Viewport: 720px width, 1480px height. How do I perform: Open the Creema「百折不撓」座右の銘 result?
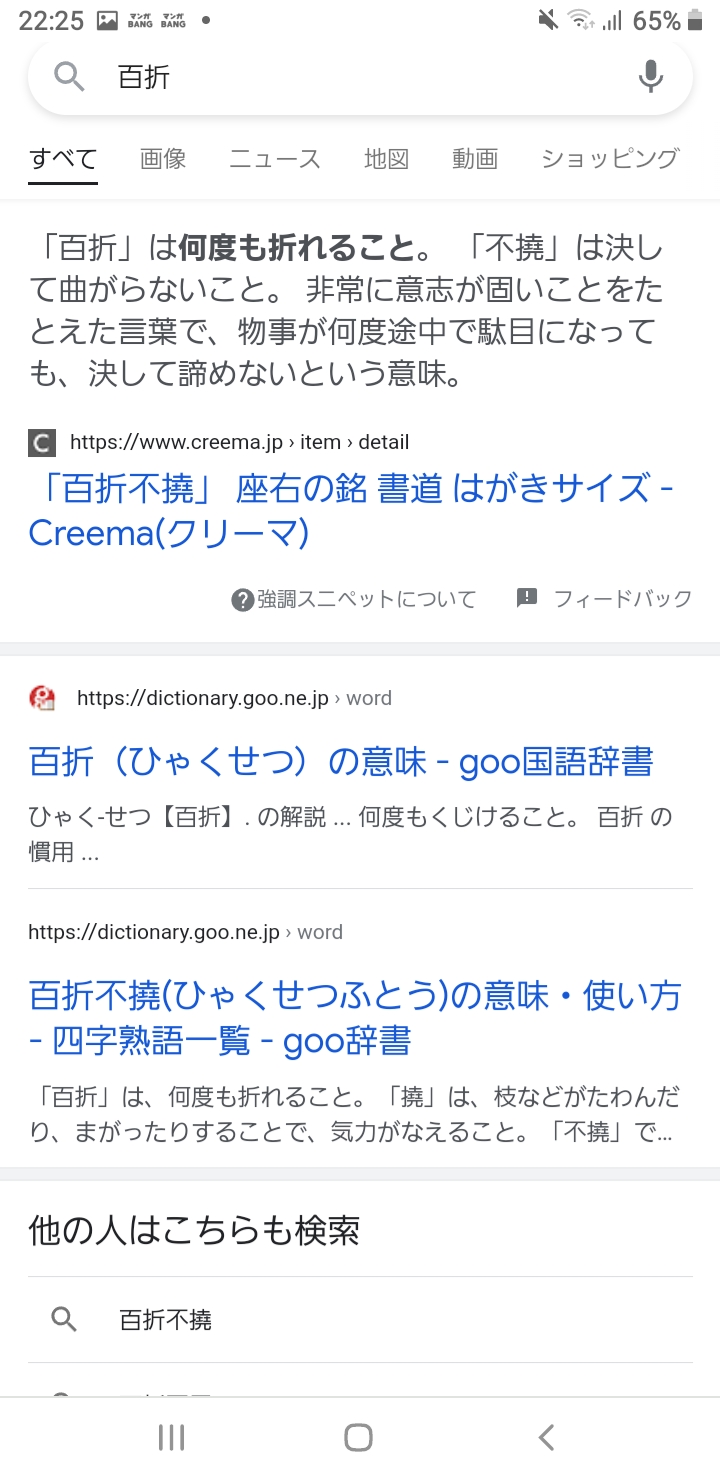pos(351,510)
